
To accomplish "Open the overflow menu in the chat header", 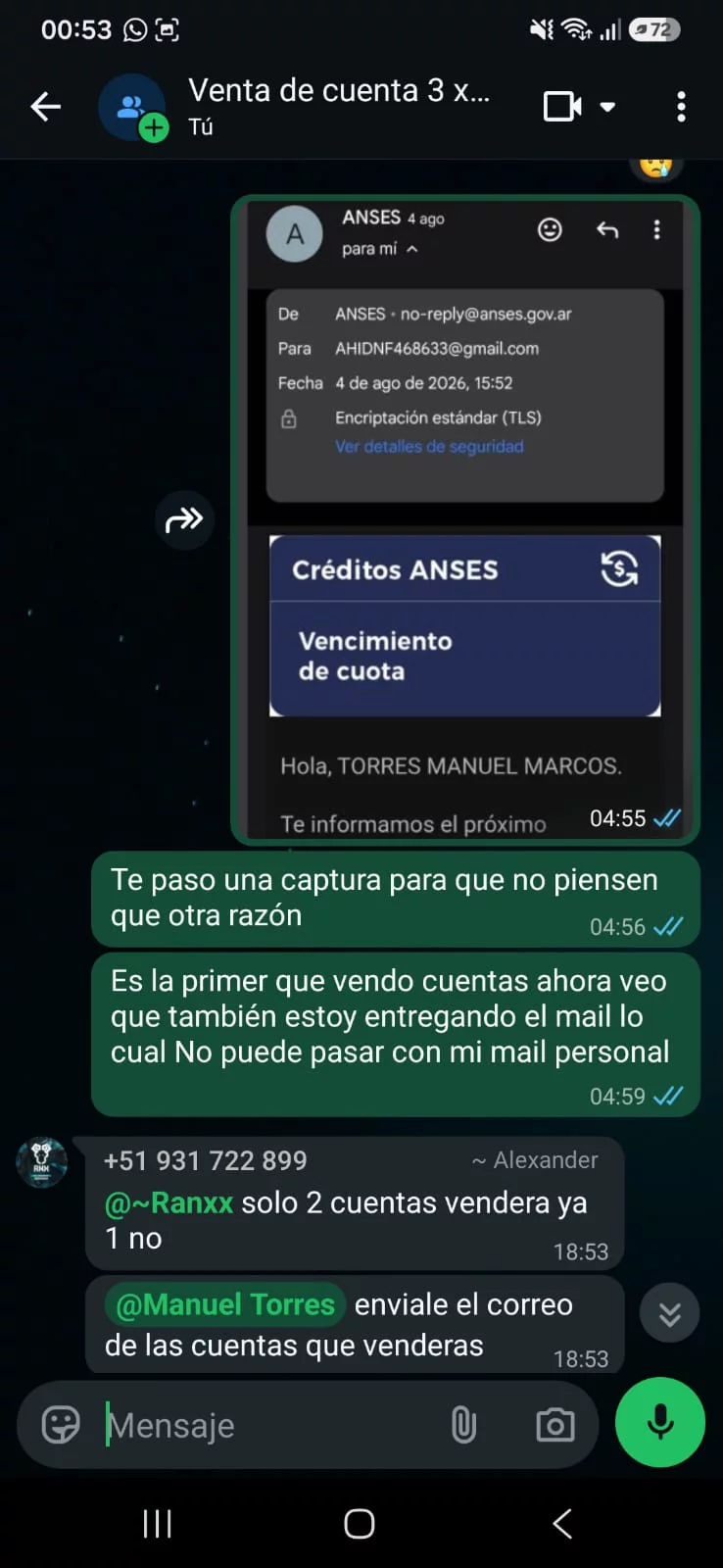I will coord(681,106).
